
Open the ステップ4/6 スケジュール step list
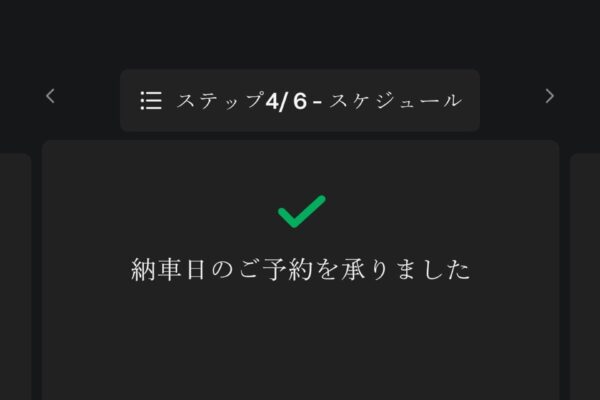pos(300,100)
